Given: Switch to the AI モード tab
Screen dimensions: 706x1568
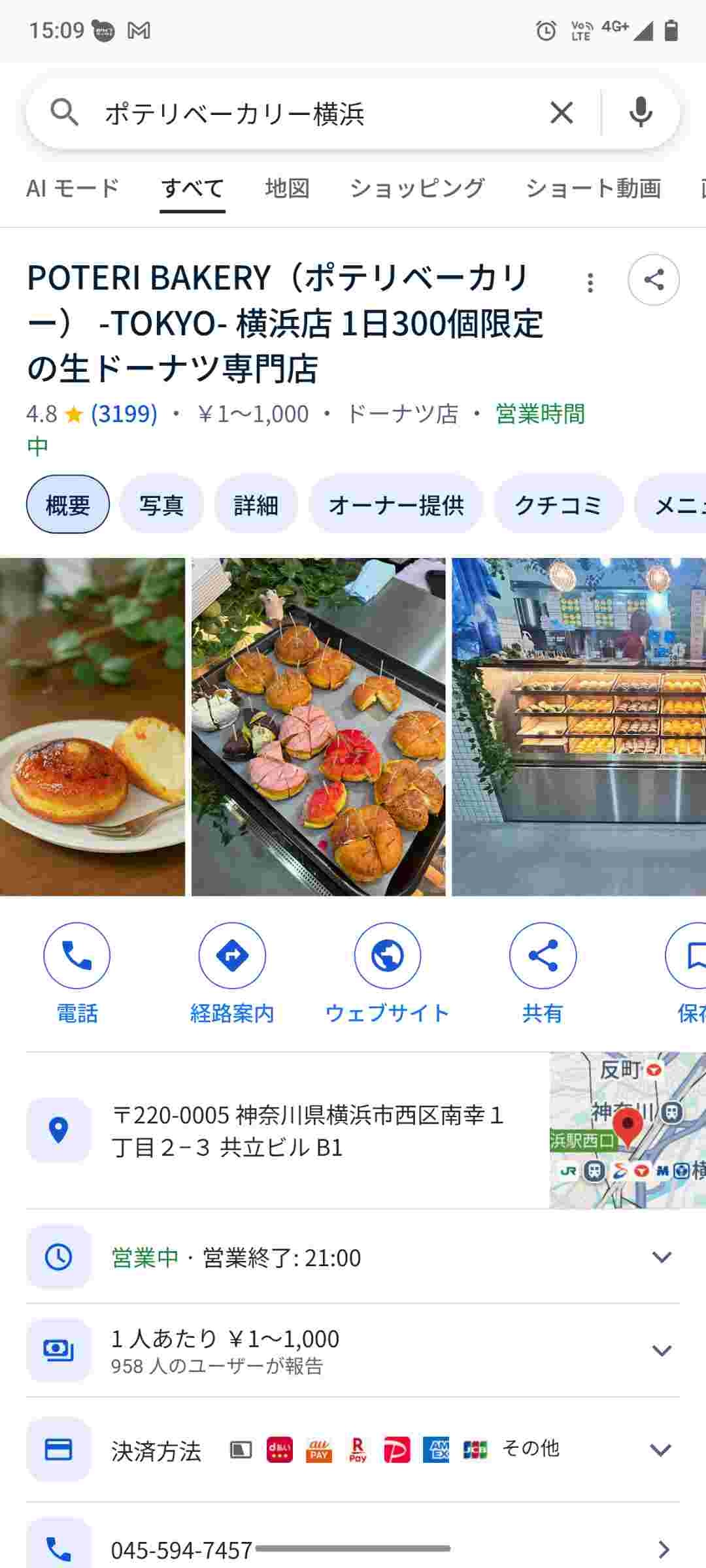Looking at the screenshot, I should (x=73, y=188).
